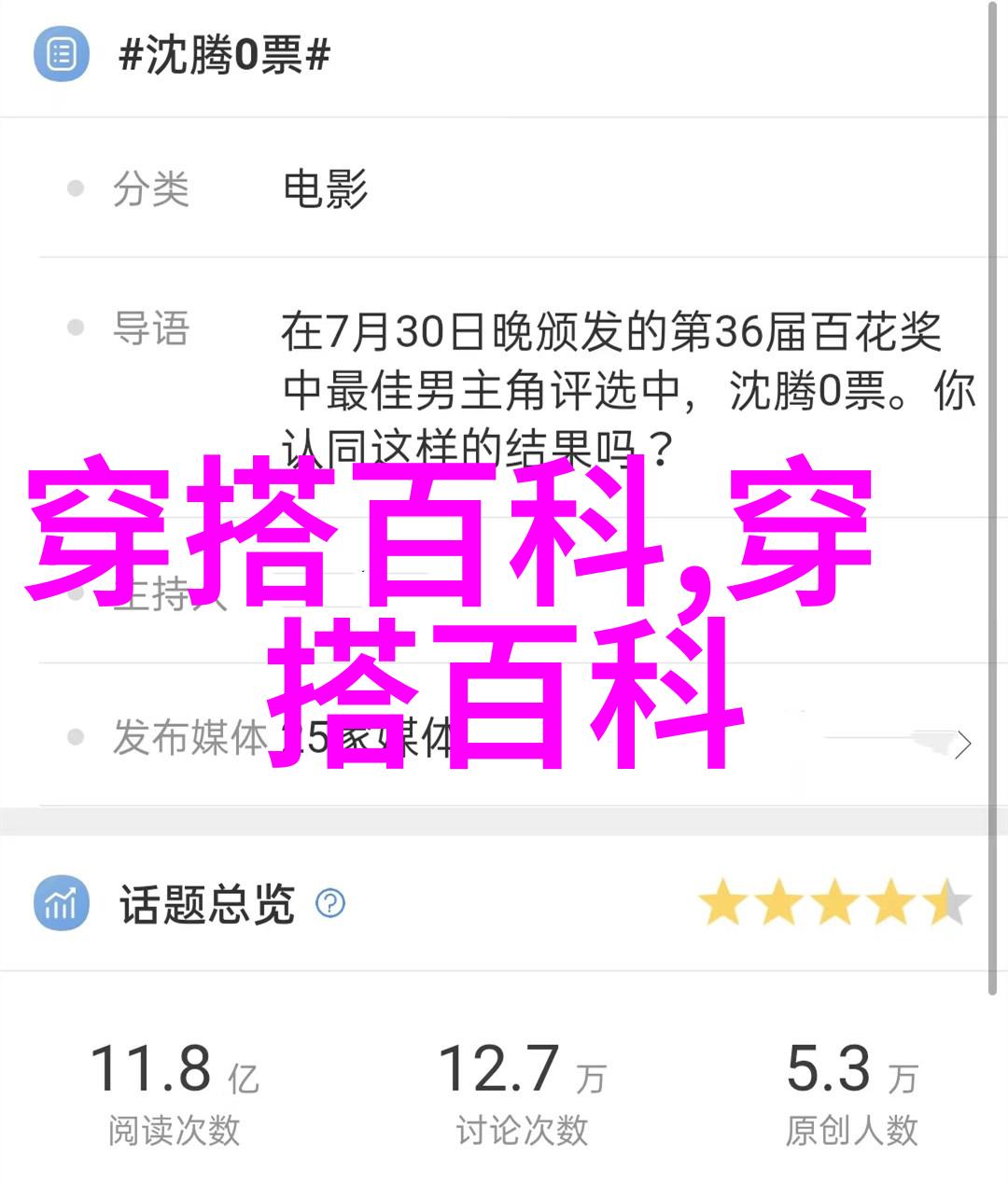Image resolution: width=1008 pixels, height=1185 pixels.
Task: Tap the help icon beside 话题总览
Action: pos(330,903)
